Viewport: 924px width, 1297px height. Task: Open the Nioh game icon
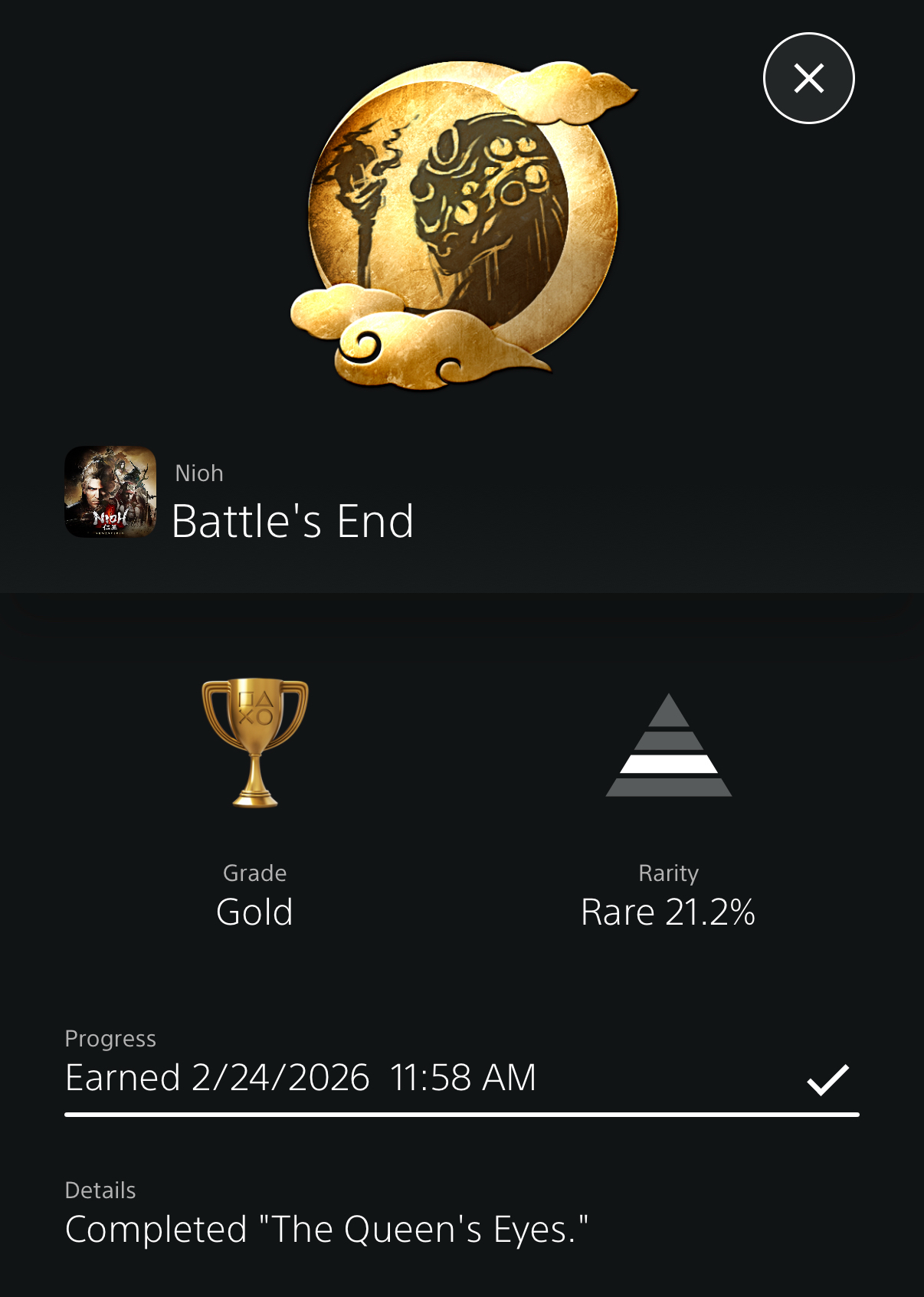click(x=110, y=492)
